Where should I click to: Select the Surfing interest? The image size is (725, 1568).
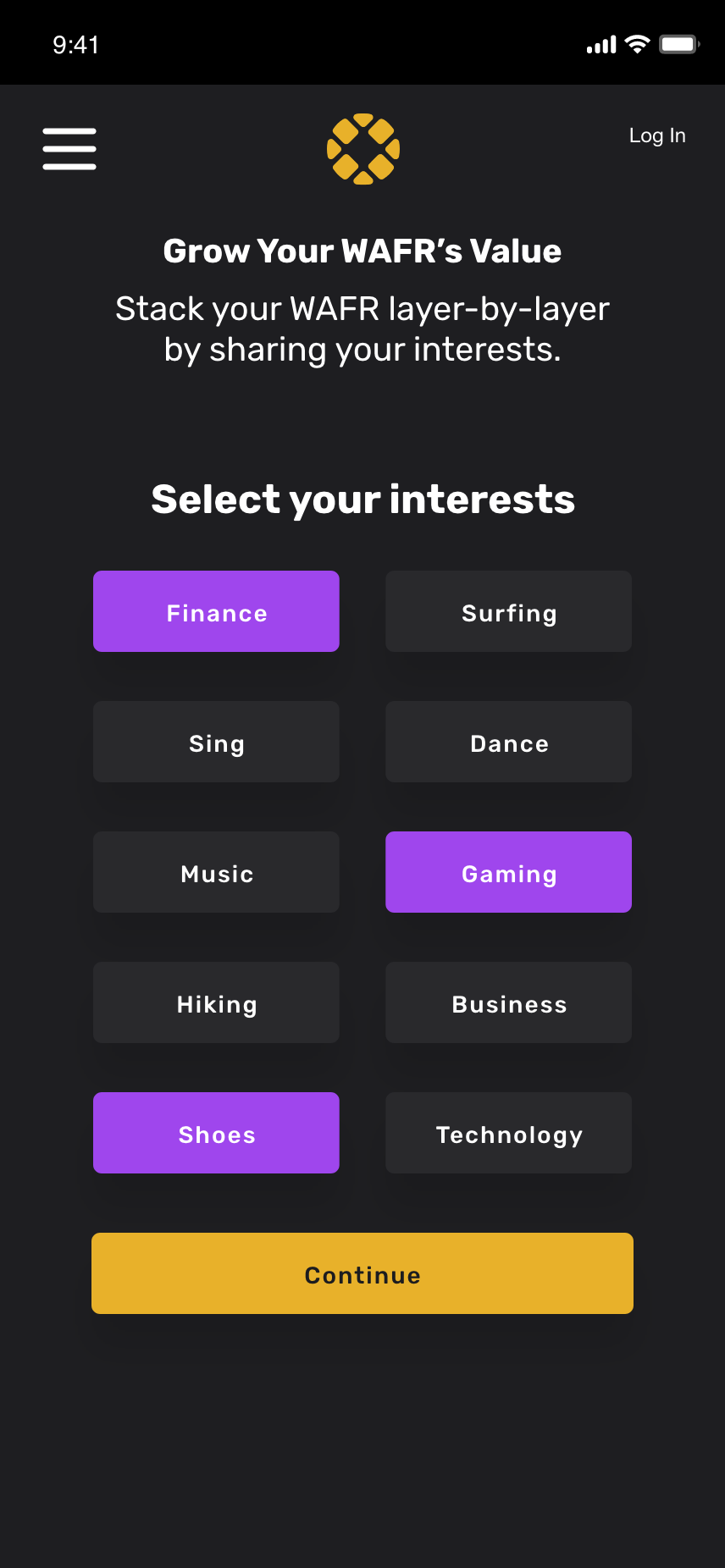click(x=508, y=611)
